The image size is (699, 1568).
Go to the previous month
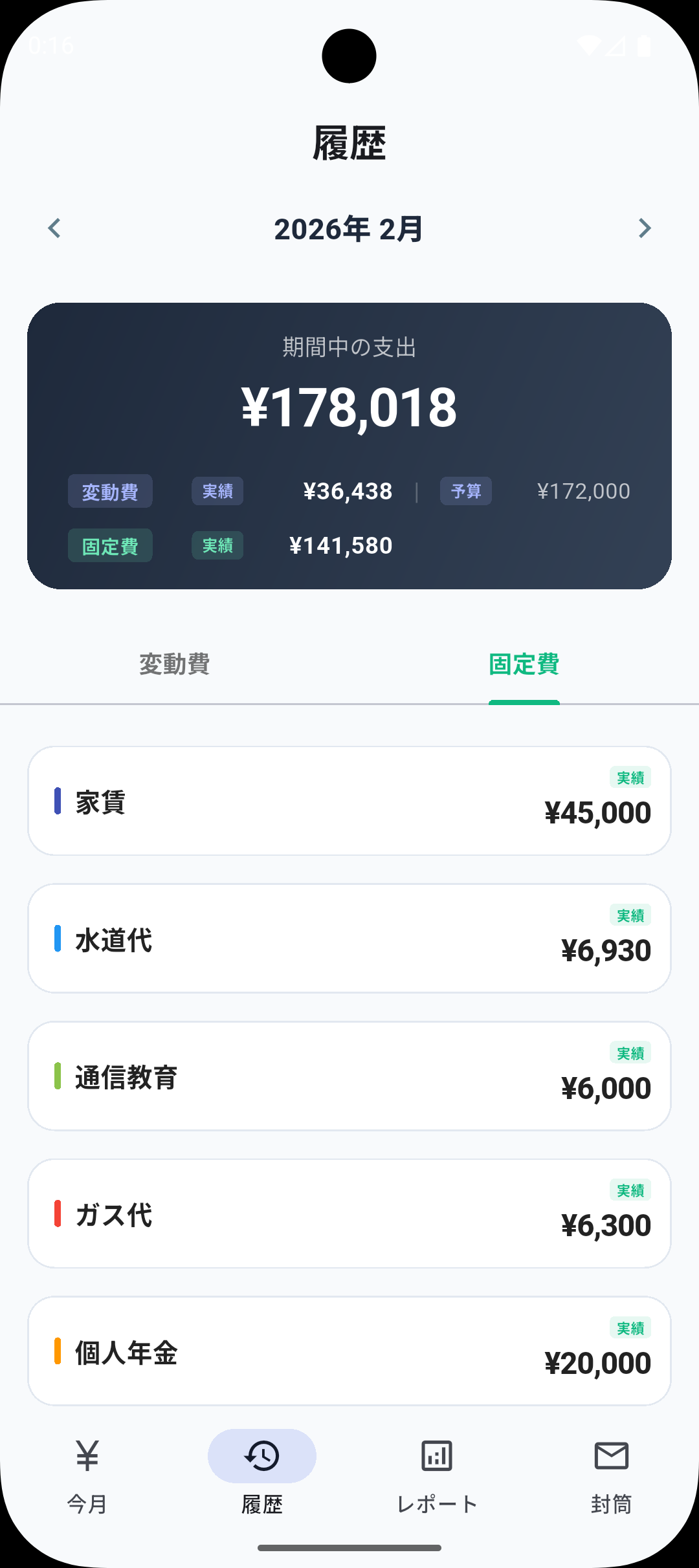pos(54,228)
